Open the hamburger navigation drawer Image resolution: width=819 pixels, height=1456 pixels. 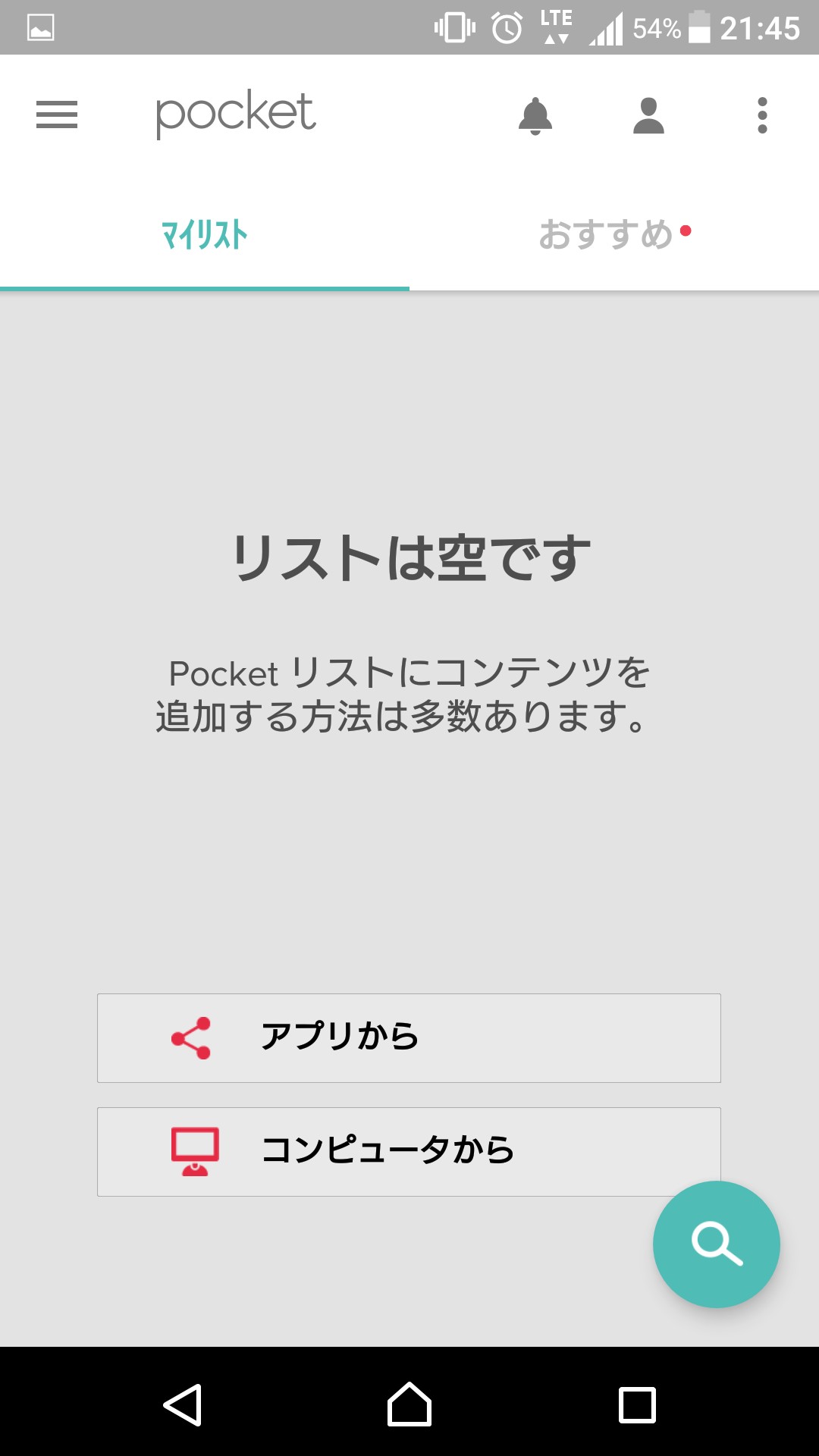57,115
